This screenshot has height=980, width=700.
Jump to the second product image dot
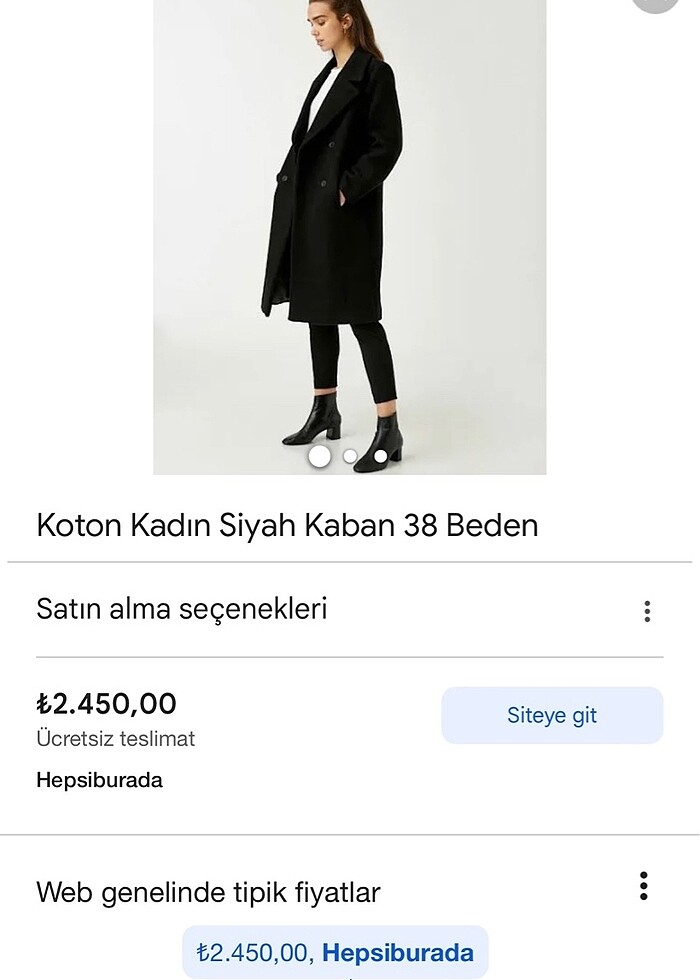click(x=350, y=456)
